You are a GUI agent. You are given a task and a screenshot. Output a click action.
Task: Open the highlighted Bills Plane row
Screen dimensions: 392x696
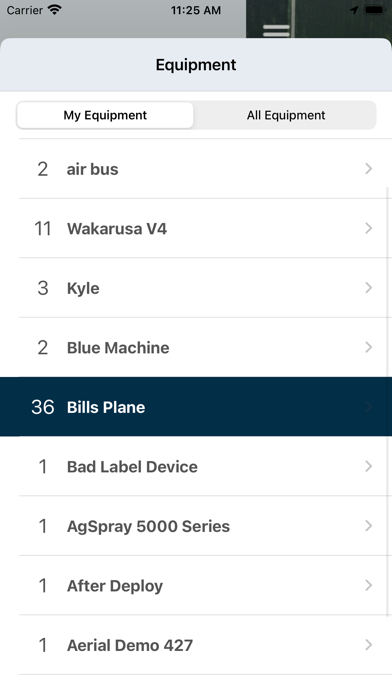196,407
